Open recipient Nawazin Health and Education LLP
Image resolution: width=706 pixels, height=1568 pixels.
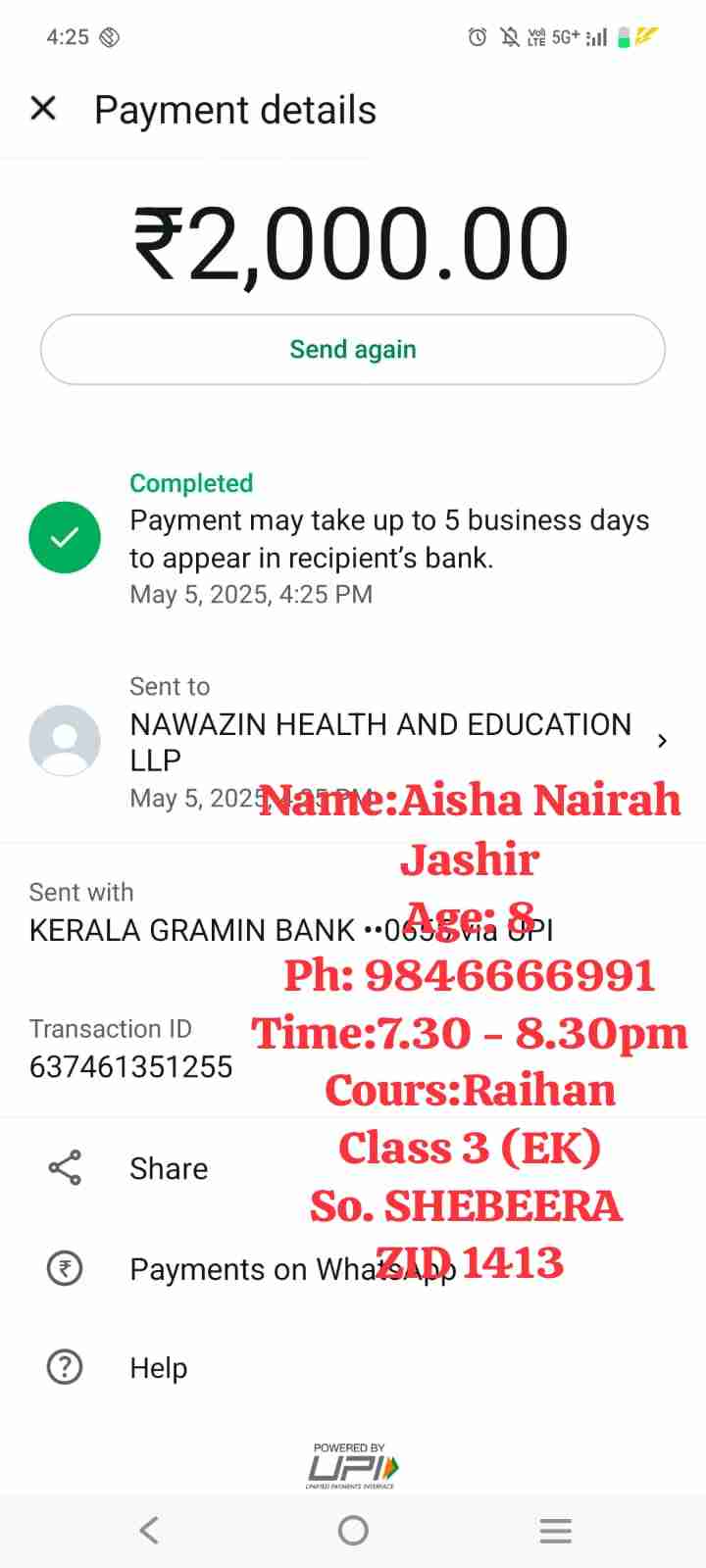click(380, 741)
